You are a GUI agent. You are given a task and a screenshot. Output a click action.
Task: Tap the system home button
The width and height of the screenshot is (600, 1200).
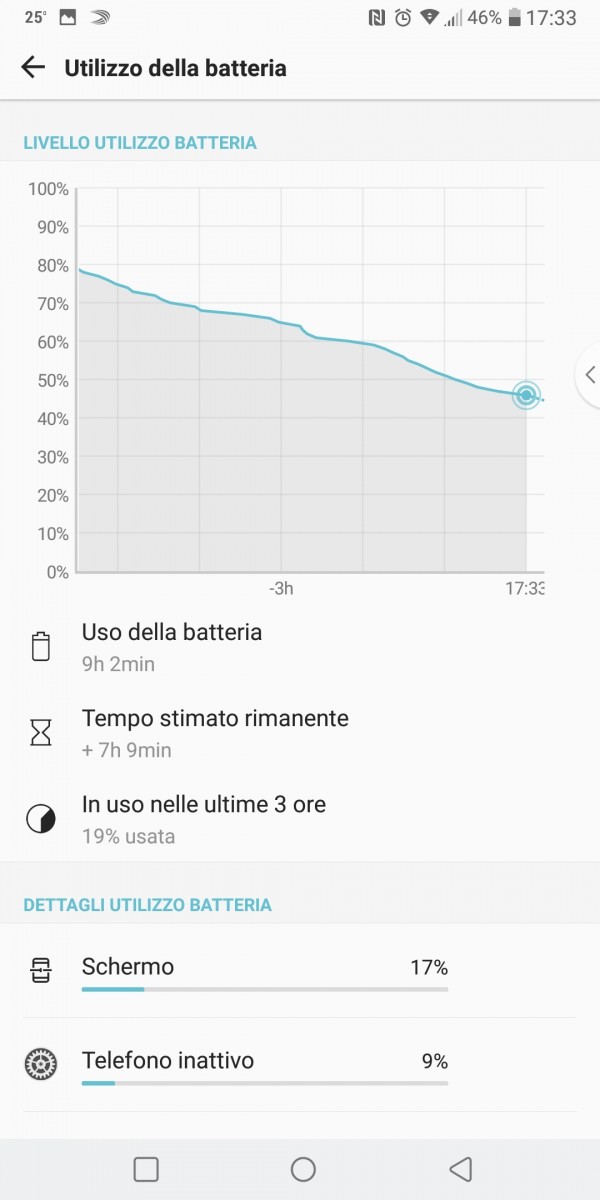303,1169
